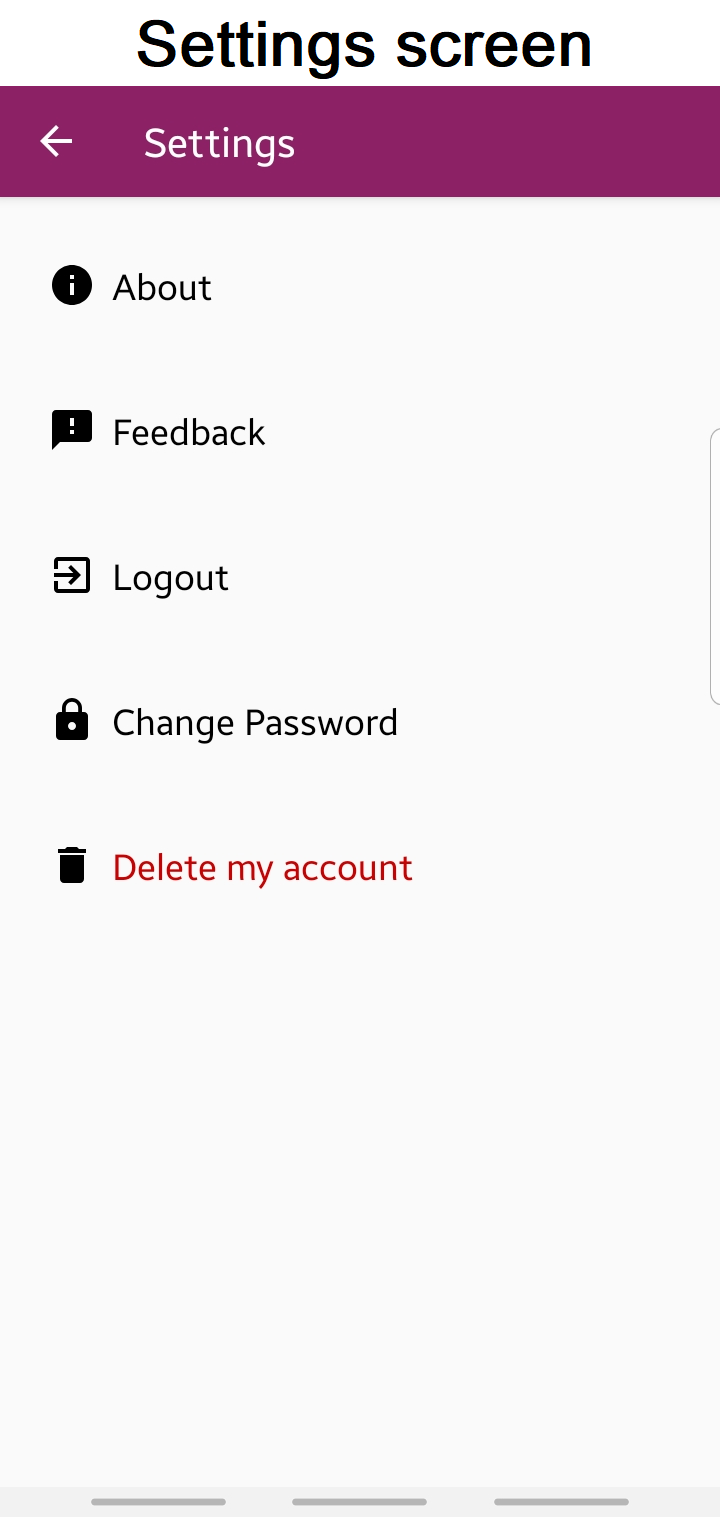Viewport: 720px width, 1518px height.
Task: Open the Feedback option
Action: coord(188,432)
